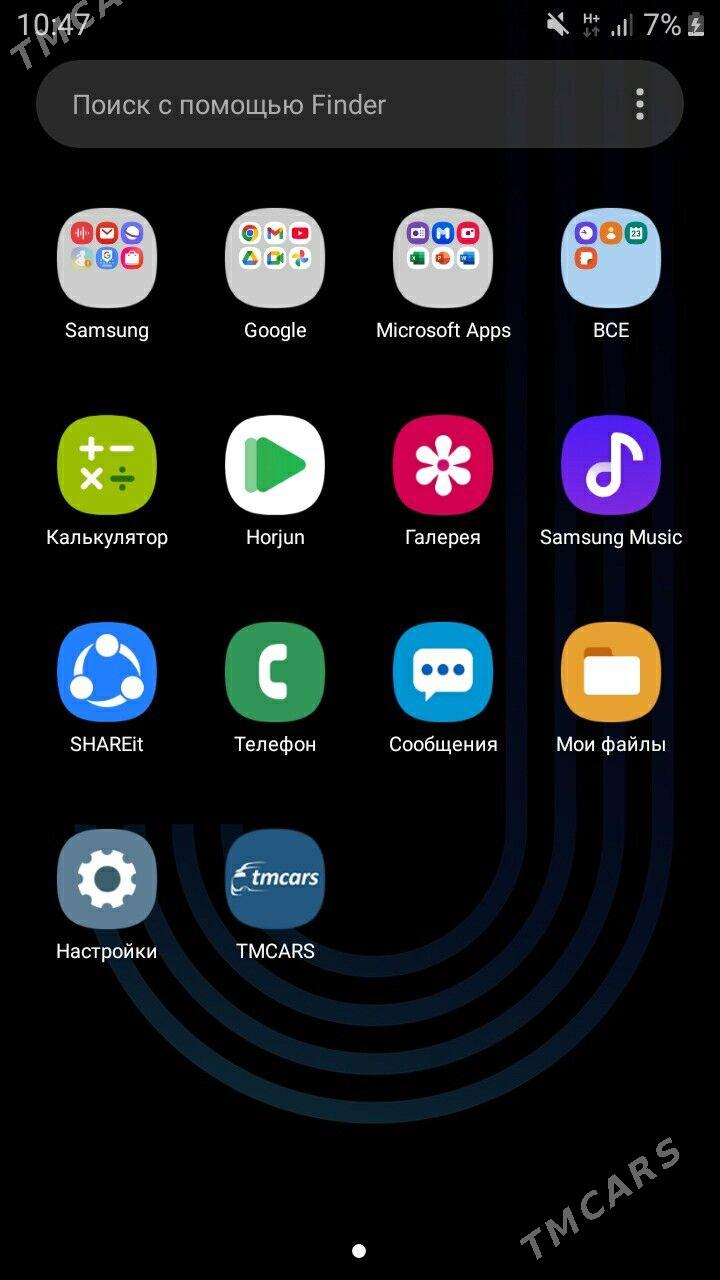
Task: Start Samsung Music
Action: pos(611,465)
